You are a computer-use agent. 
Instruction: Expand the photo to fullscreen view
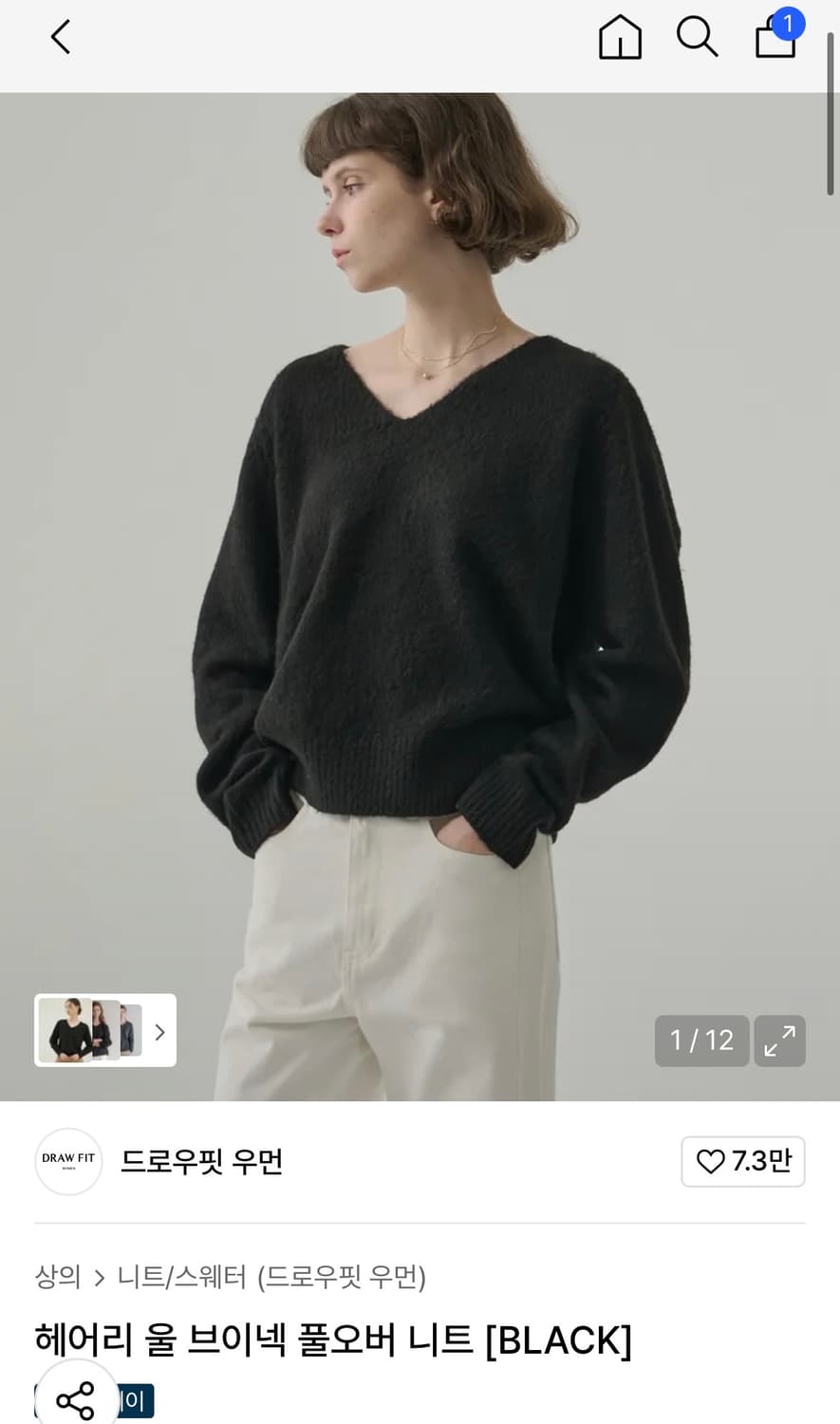pos(779,1040)
